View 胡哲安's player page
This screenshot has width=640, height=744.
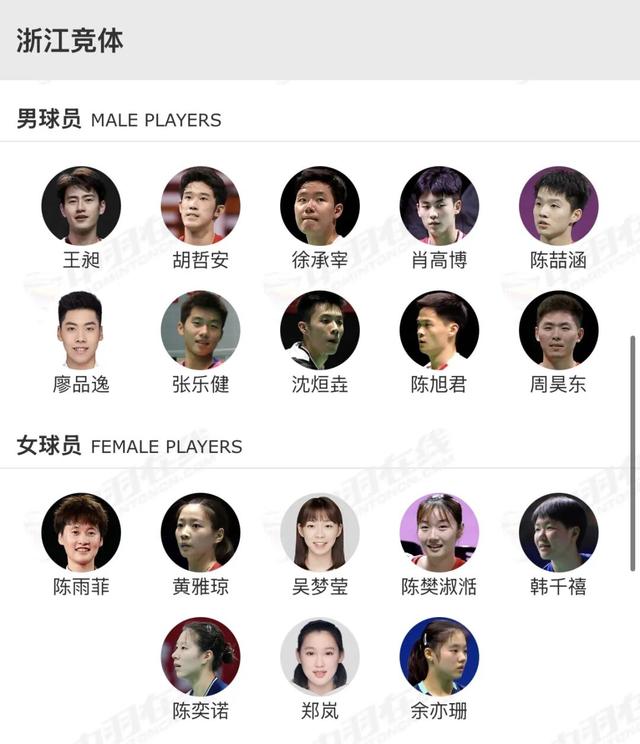point(201,206)
